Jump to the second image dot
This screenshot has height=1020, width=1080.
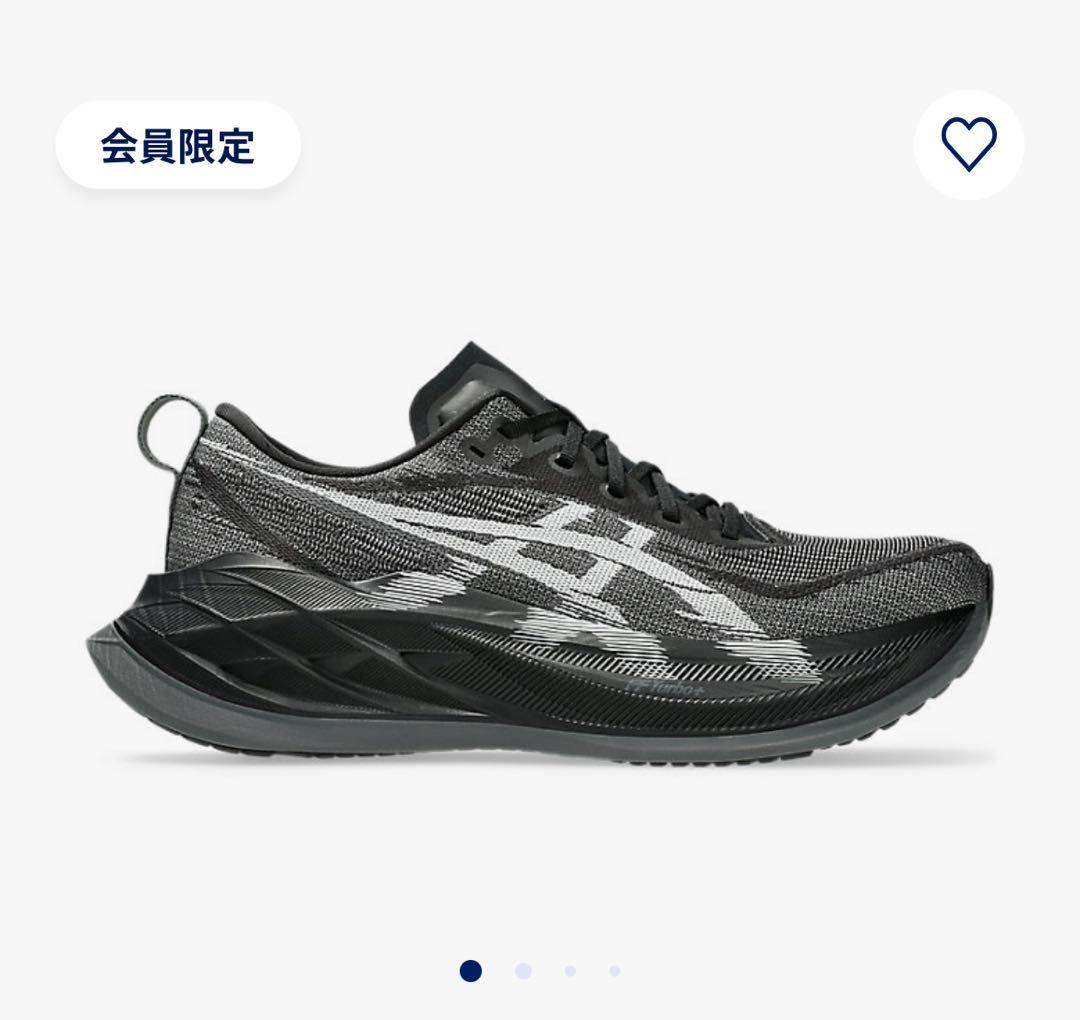tap(522, 971)
